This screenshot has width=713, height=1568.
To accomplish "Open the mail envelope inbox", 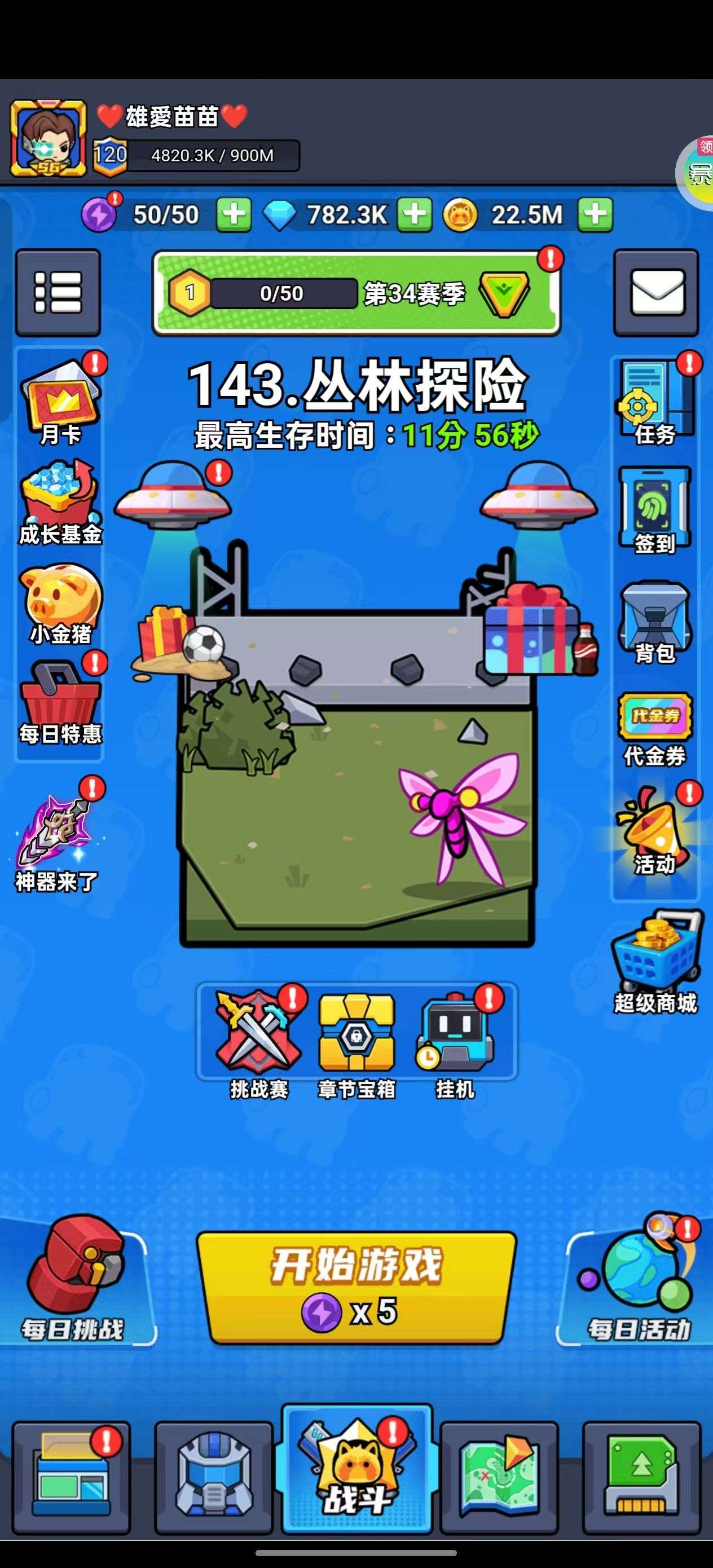I will tap(656, 293).
